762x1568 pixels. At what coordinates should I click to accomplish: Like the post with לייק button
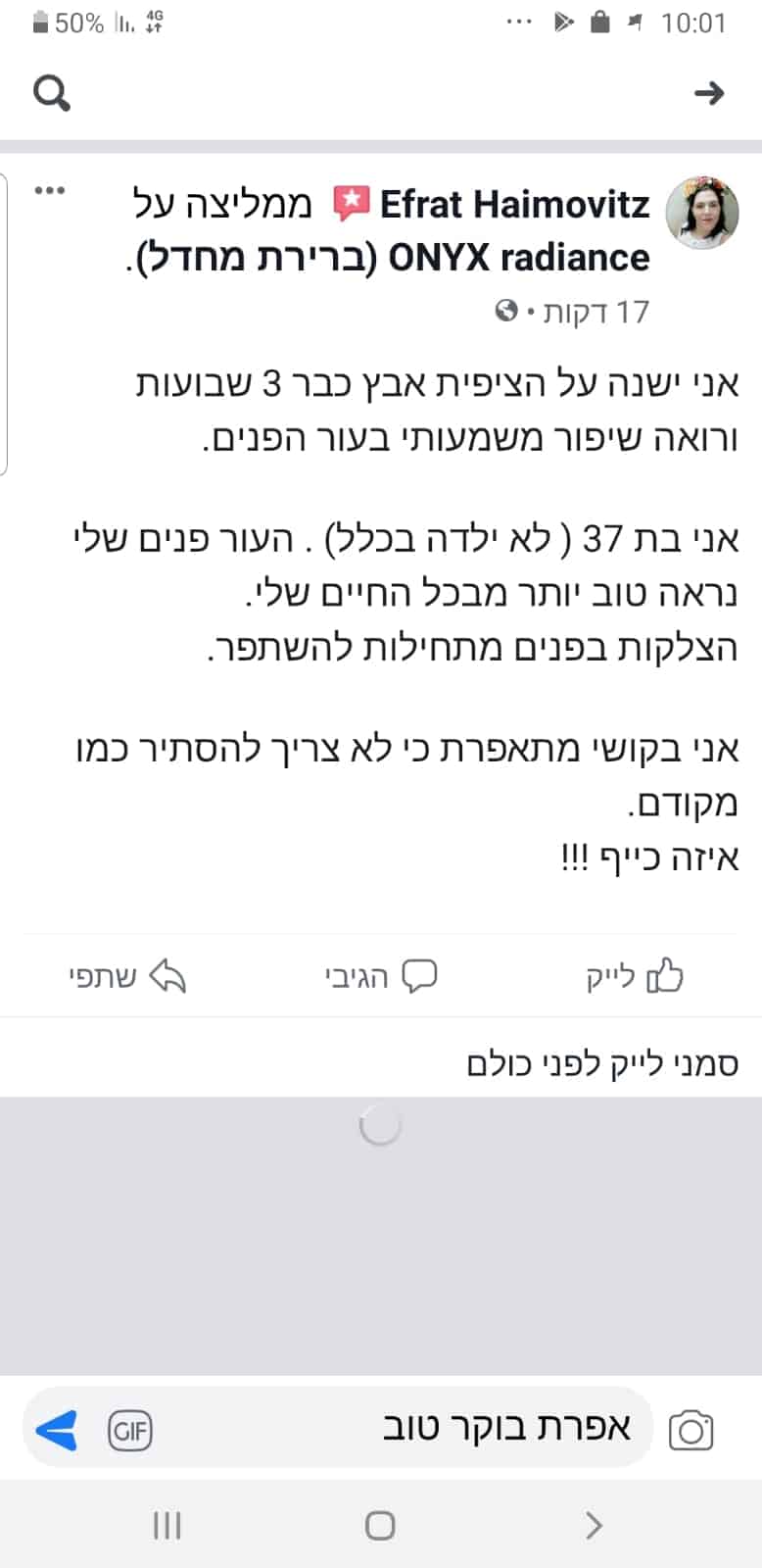[x=635, y=976]
